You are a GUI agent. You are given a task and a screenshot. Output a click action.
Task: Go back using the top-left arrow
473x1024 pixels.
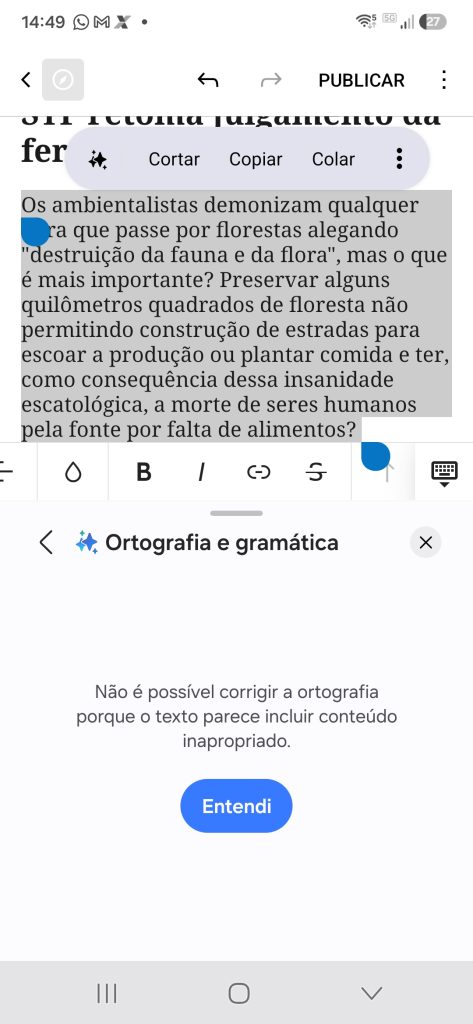[25, 80]
